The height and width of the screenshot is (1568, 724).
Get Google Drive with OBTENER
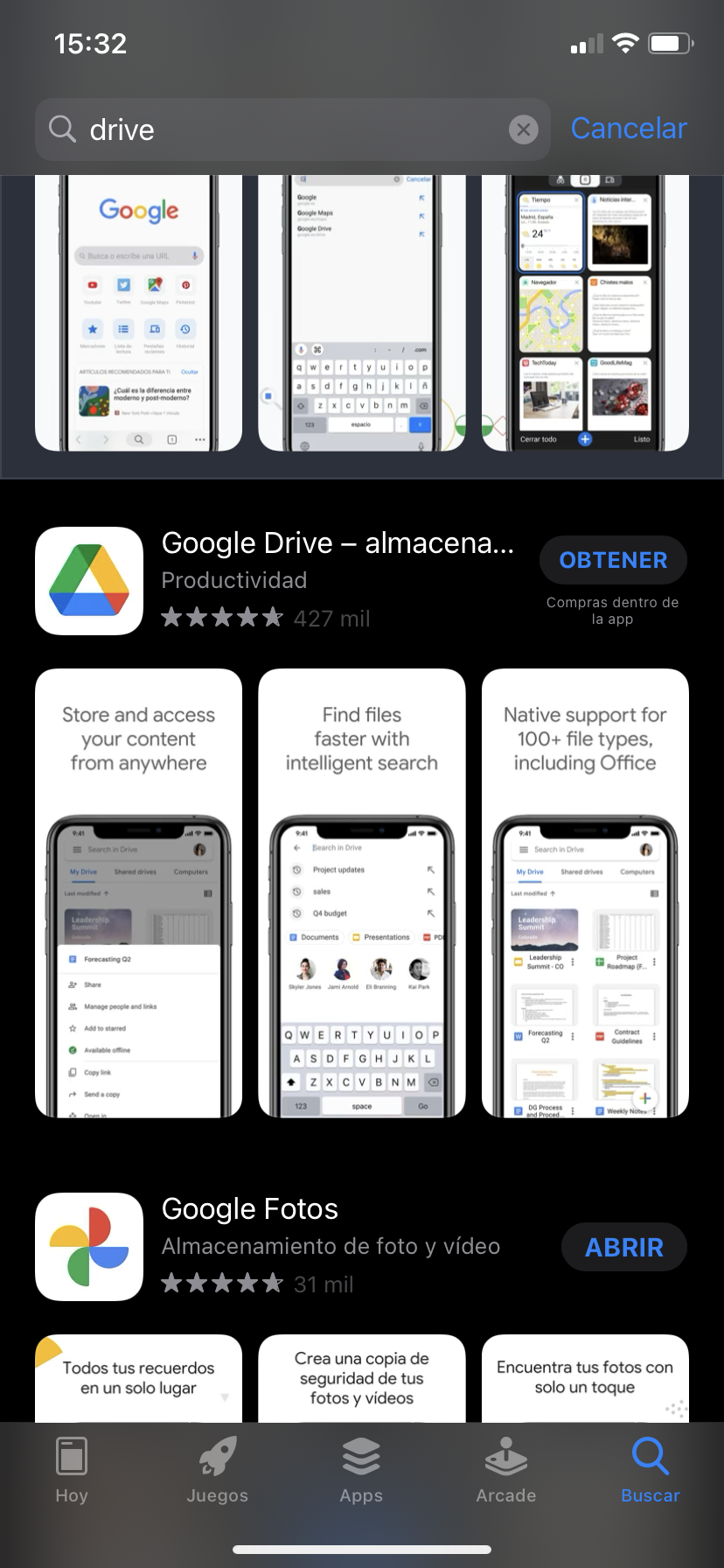pos(613,560)
